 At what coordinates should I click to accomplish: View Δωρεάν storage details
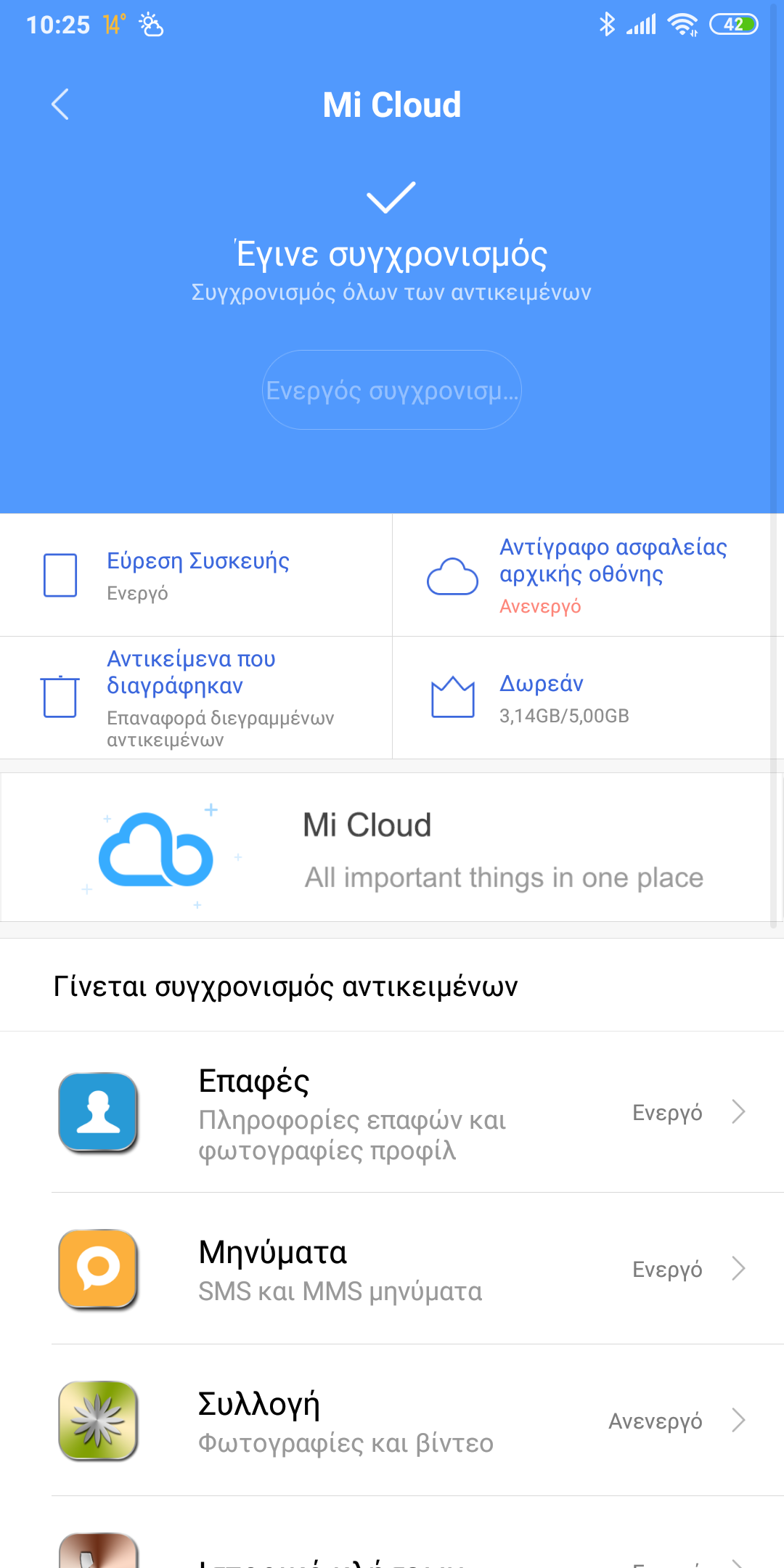(x=588, y=698)
